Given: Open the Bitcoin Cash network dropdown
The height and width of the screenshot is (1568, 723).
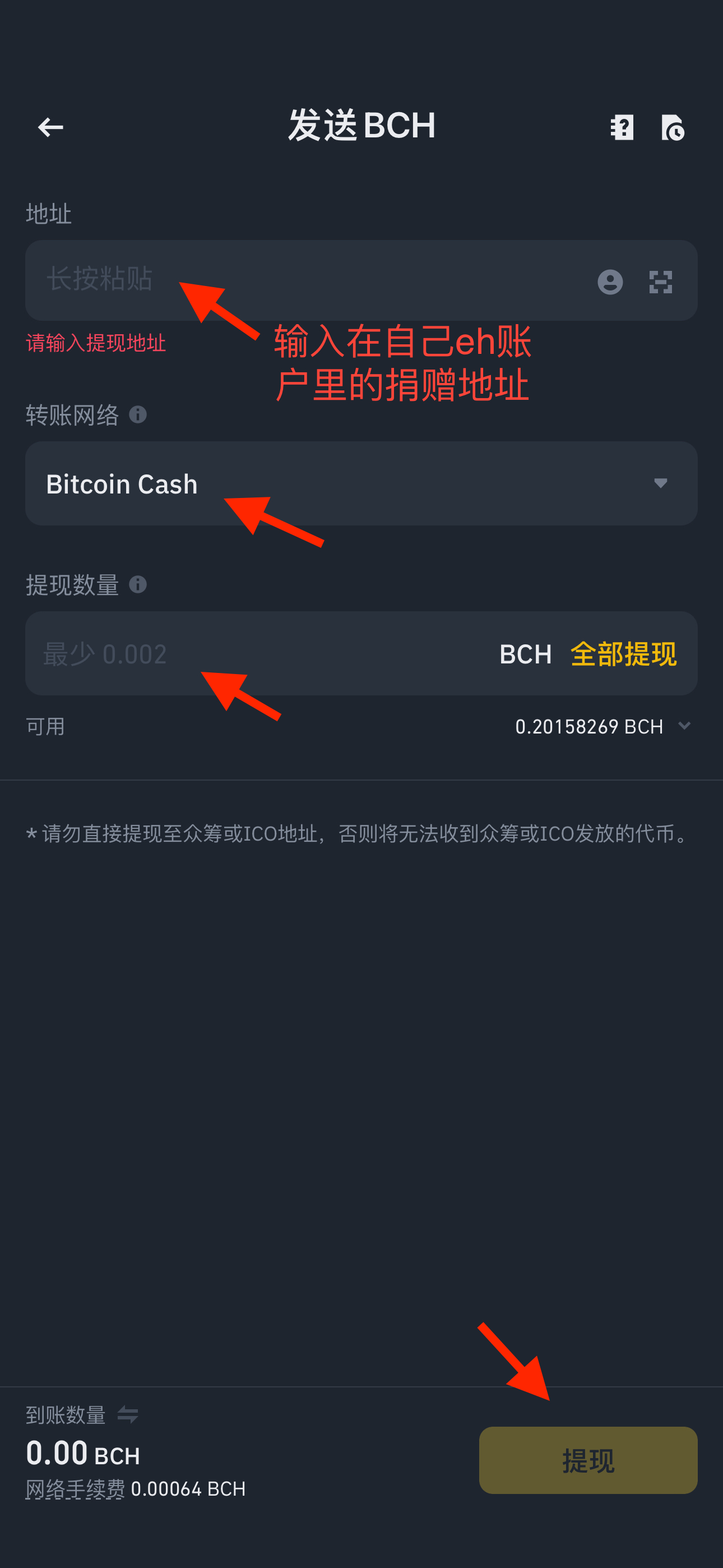Looking at the screenshot, I should coord(361,483).
